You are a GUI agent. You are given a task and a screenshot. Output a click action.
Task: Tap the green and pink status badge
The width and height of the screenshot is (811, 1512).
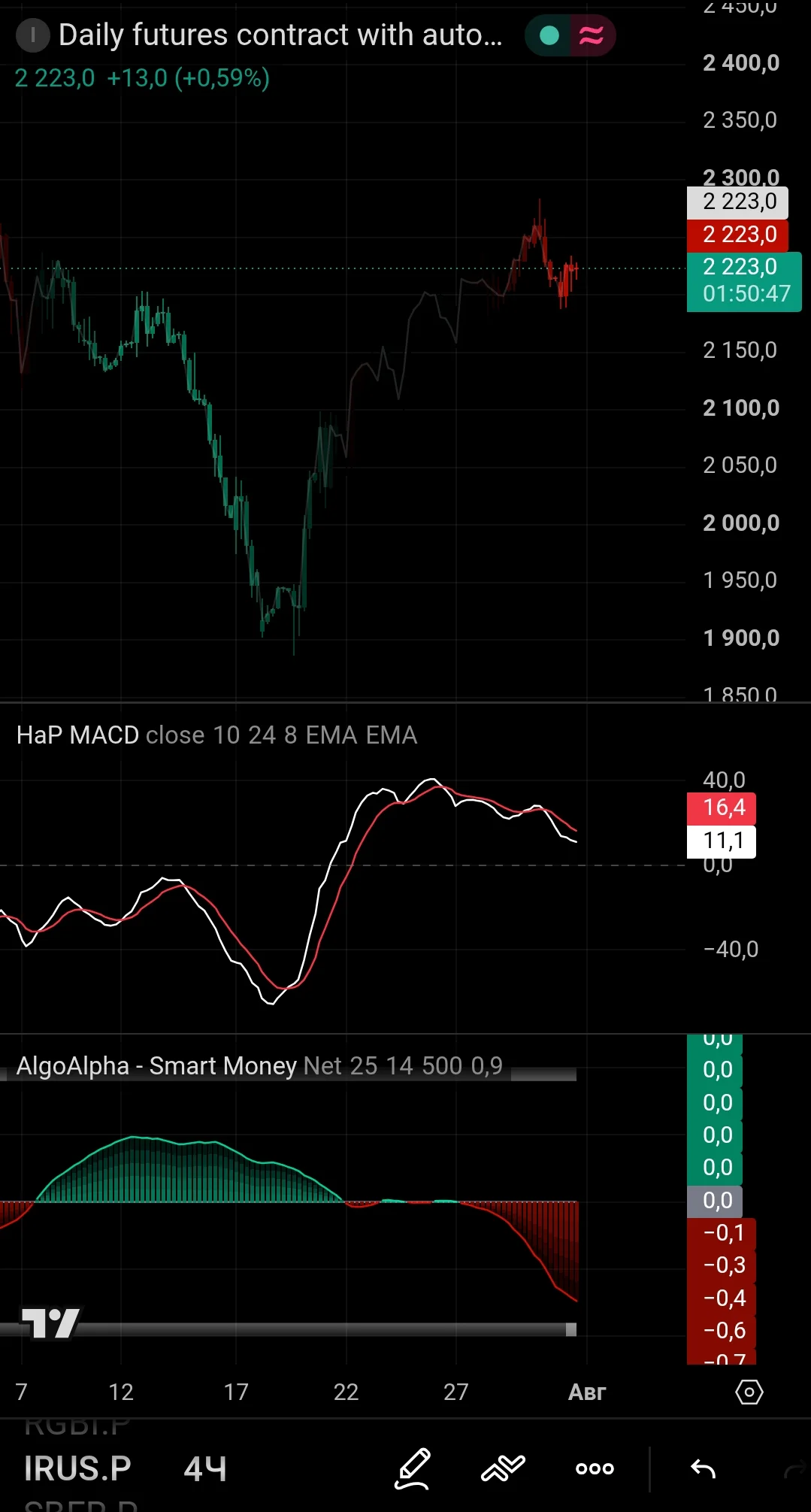click(570, 35)
